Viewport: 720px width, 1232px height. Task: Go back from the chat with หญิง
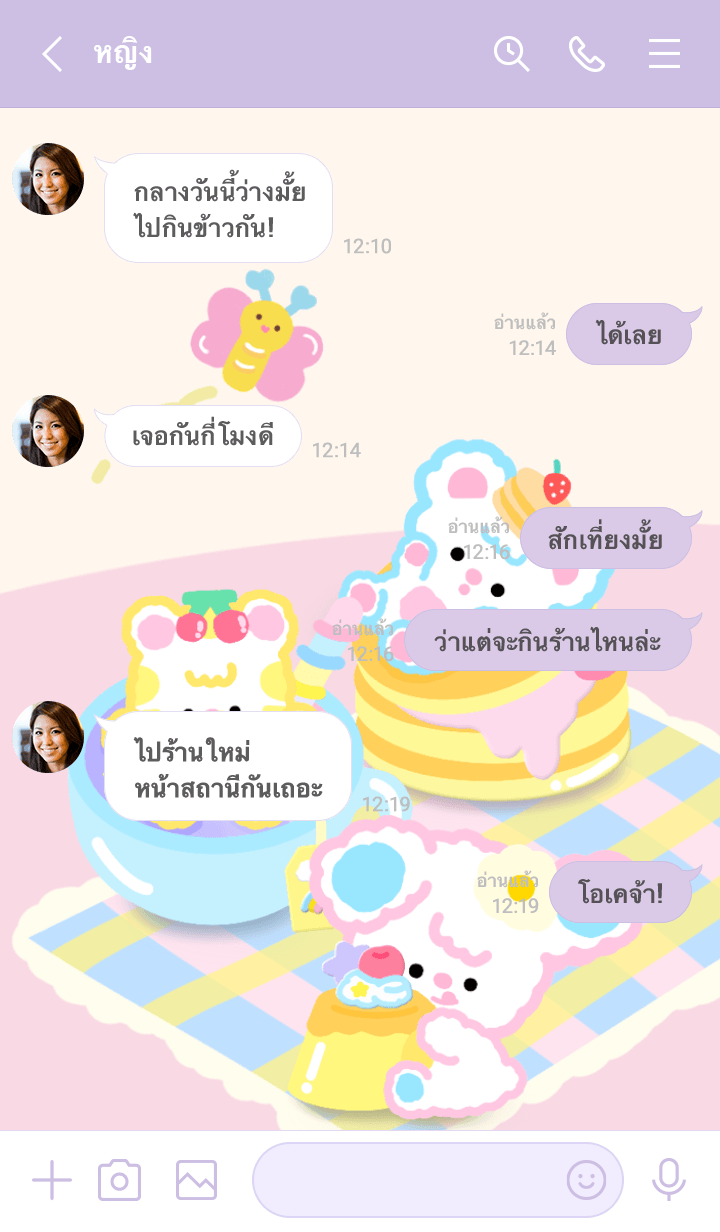(x=52, y=54)
